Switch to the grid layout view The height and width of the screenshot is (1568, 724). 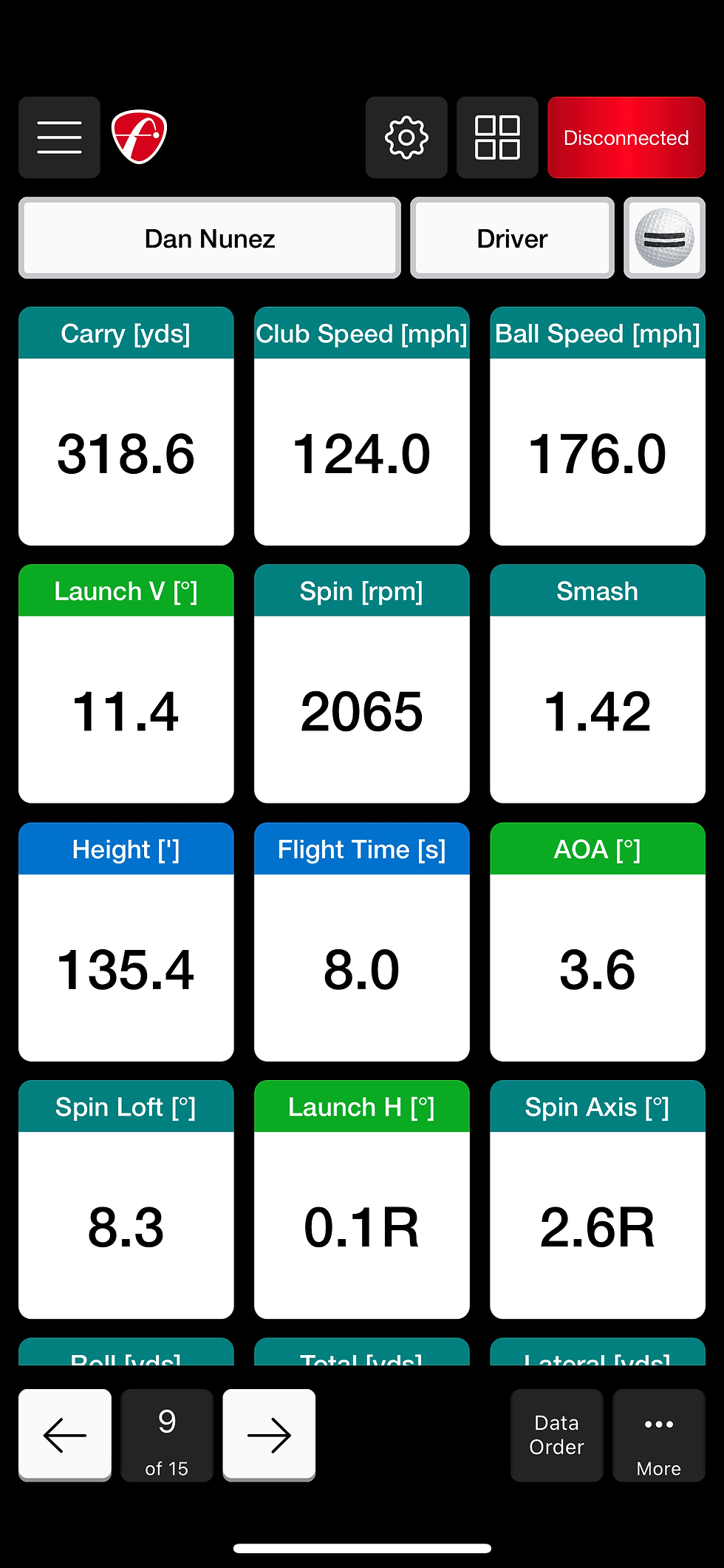pyautogui.click(x=497, y=138)
